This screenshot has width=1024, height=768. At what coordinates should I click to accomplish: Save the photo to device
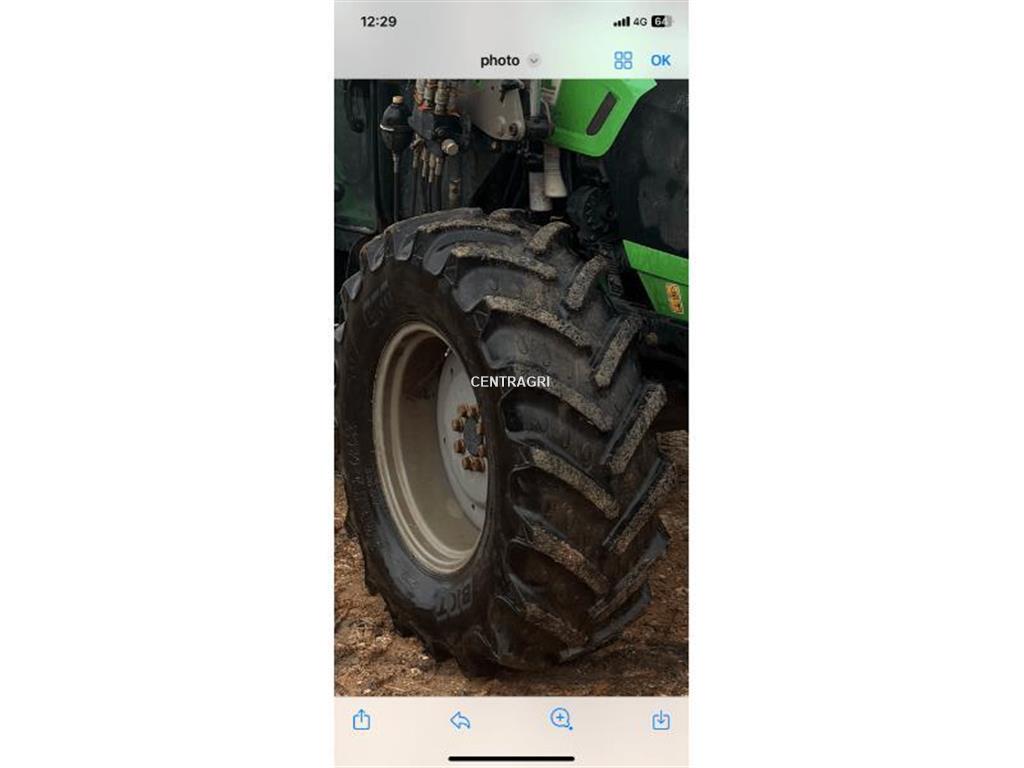pyautogui.click(x=660, y=720)
